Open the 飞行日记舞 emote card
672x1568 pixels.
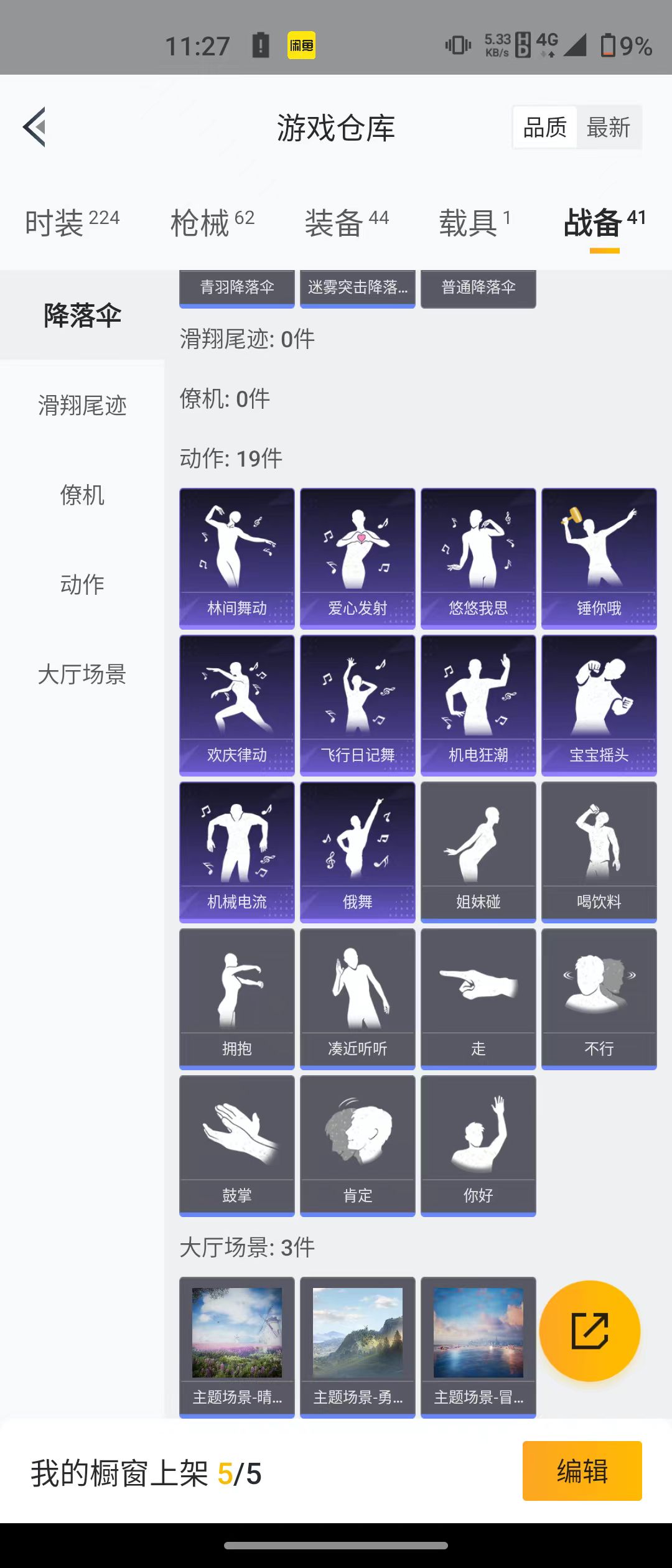point(358,705)
